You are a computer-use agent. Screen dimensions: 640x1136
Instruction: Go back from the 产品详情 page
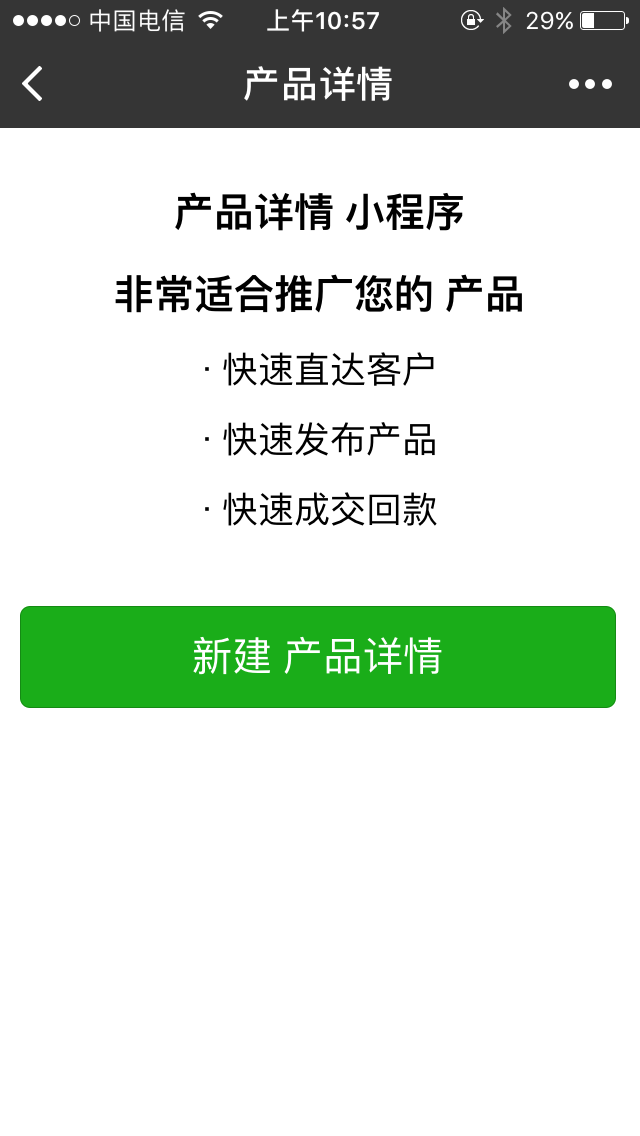pyautogui.click(x=33, y=84)
